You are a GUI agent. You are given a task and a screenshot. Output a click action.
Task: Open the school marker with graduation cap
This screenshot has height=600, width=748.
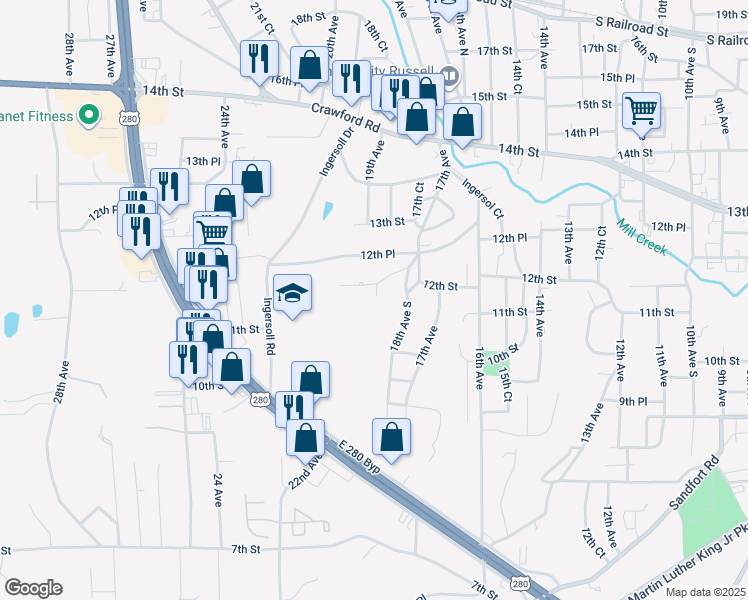(x=292, y=293)
